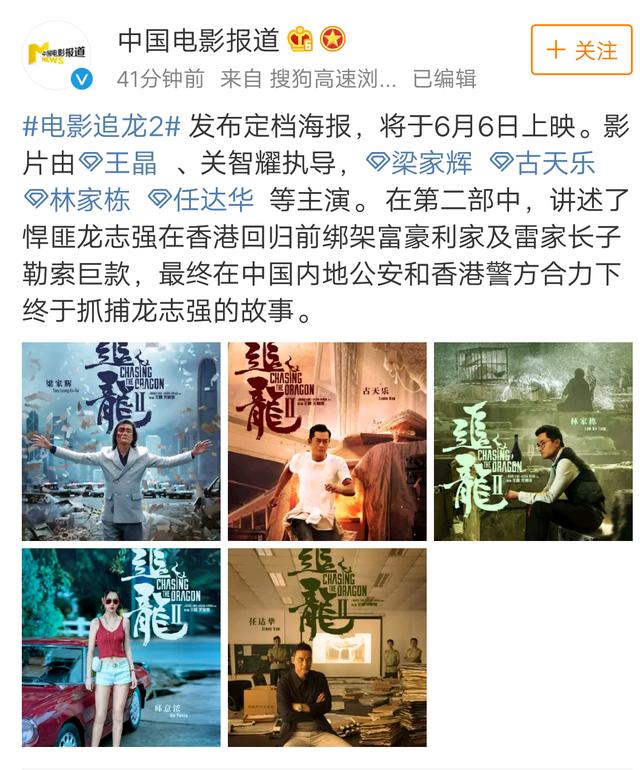This screenshot has width=640, height=770.
Task: View the 林家栋 poster image
Action: (x=532, y=441)
